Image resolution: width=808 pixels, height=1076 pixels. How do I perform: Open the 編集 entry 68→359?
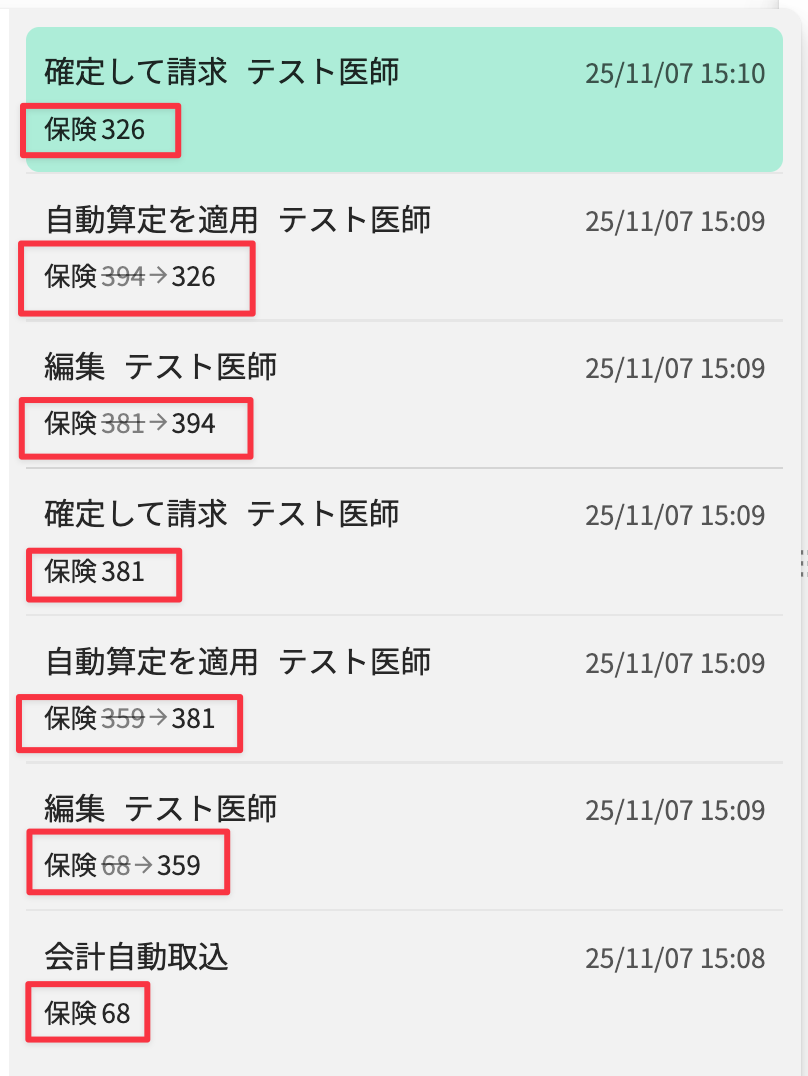coord(404,836)
